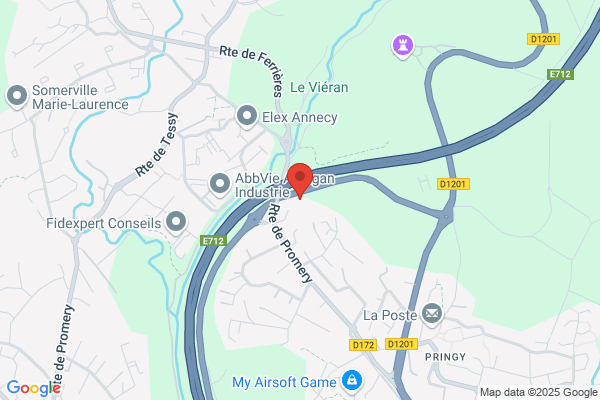Open the La Poste post office marker
This screenshot has height=400, width=600.
click(432, 315)
